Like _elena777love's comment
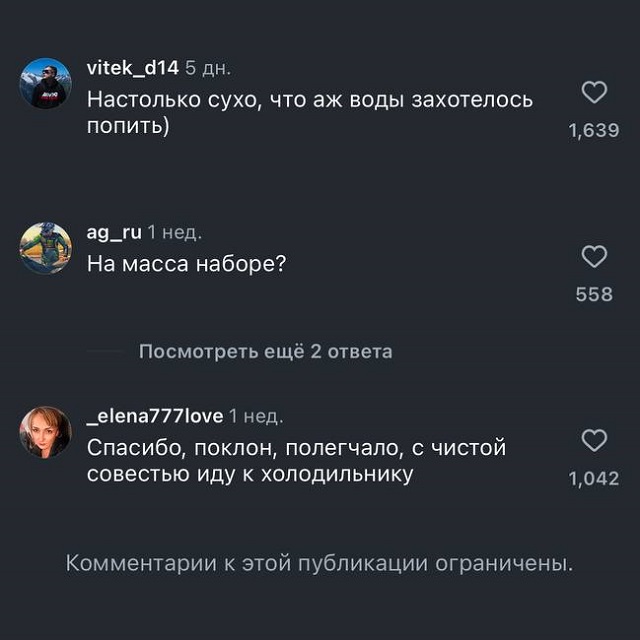The height and width of the screenshot is (640, 640). tap(594, 440)
